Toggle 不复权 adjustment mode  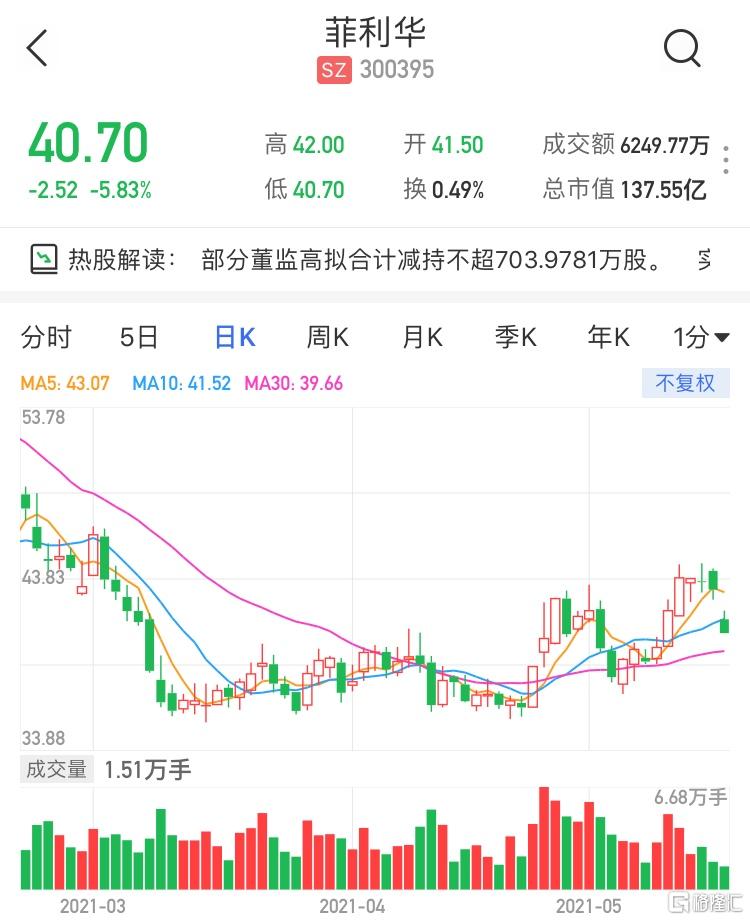click(686, 383)
